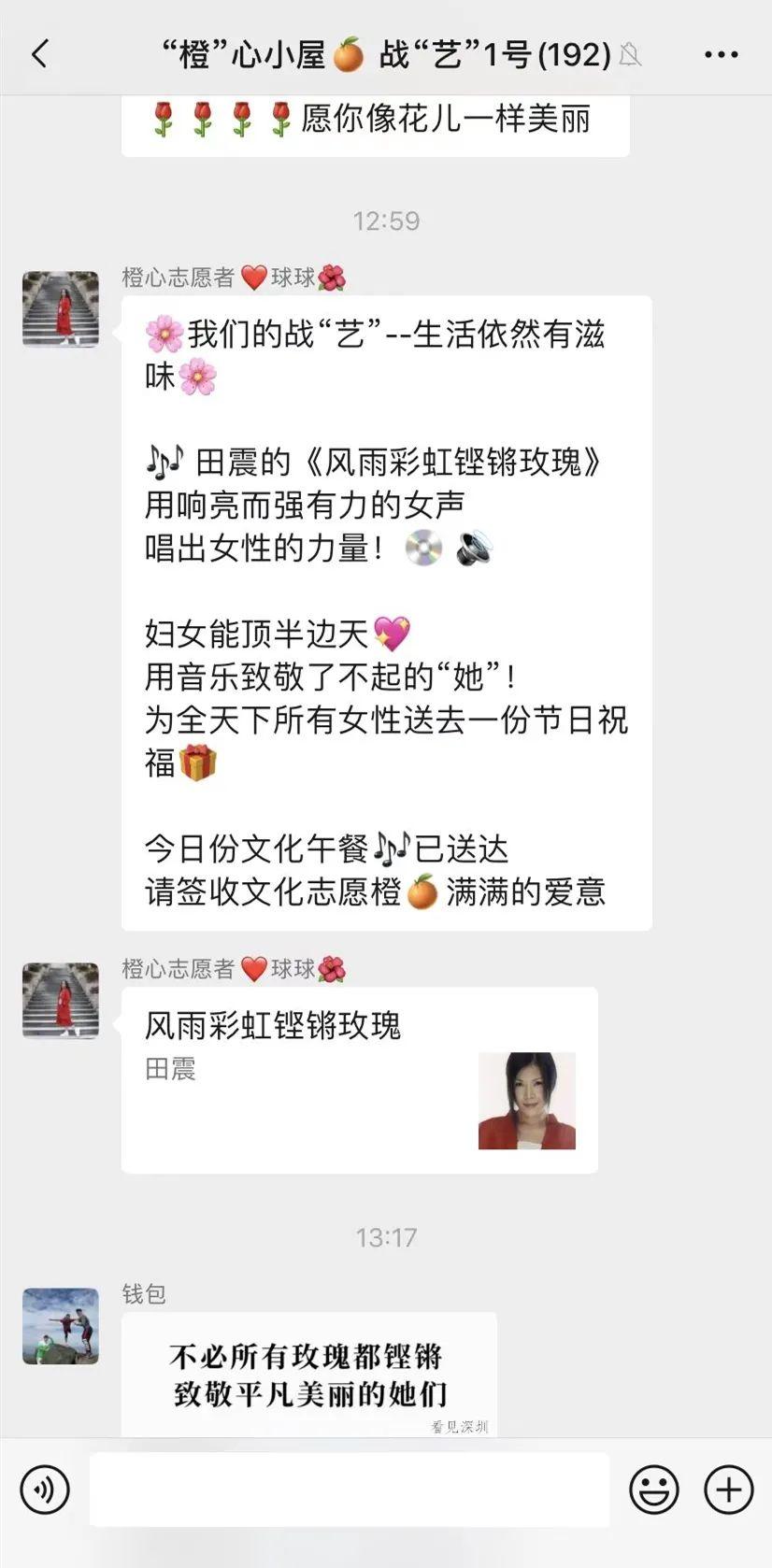The width and height of the screenshot is (772, 1568).
Task: Open 球球's avatar beside the 我们的战"艺" message
Action: click(61, 309)
